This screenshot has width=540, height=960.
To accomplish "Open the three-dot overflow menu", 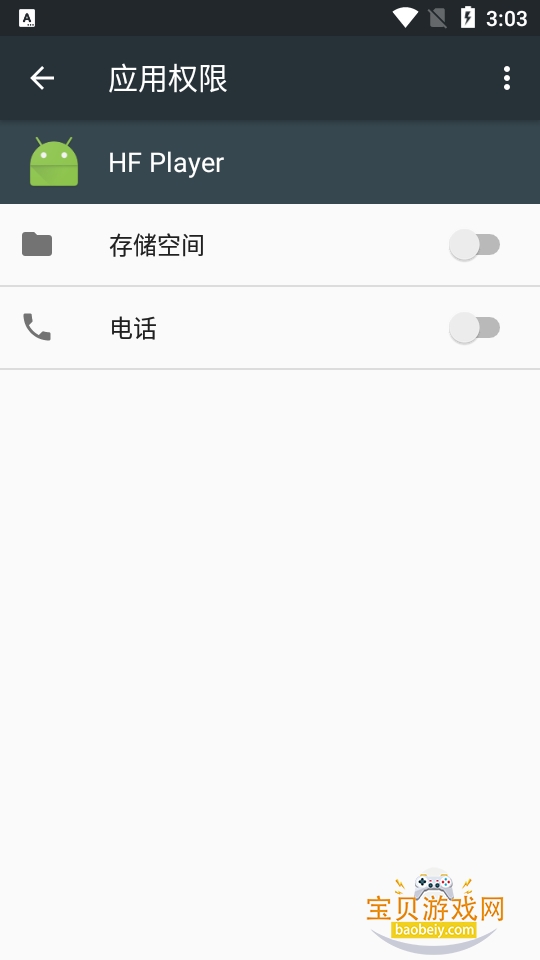I will 506,78.
